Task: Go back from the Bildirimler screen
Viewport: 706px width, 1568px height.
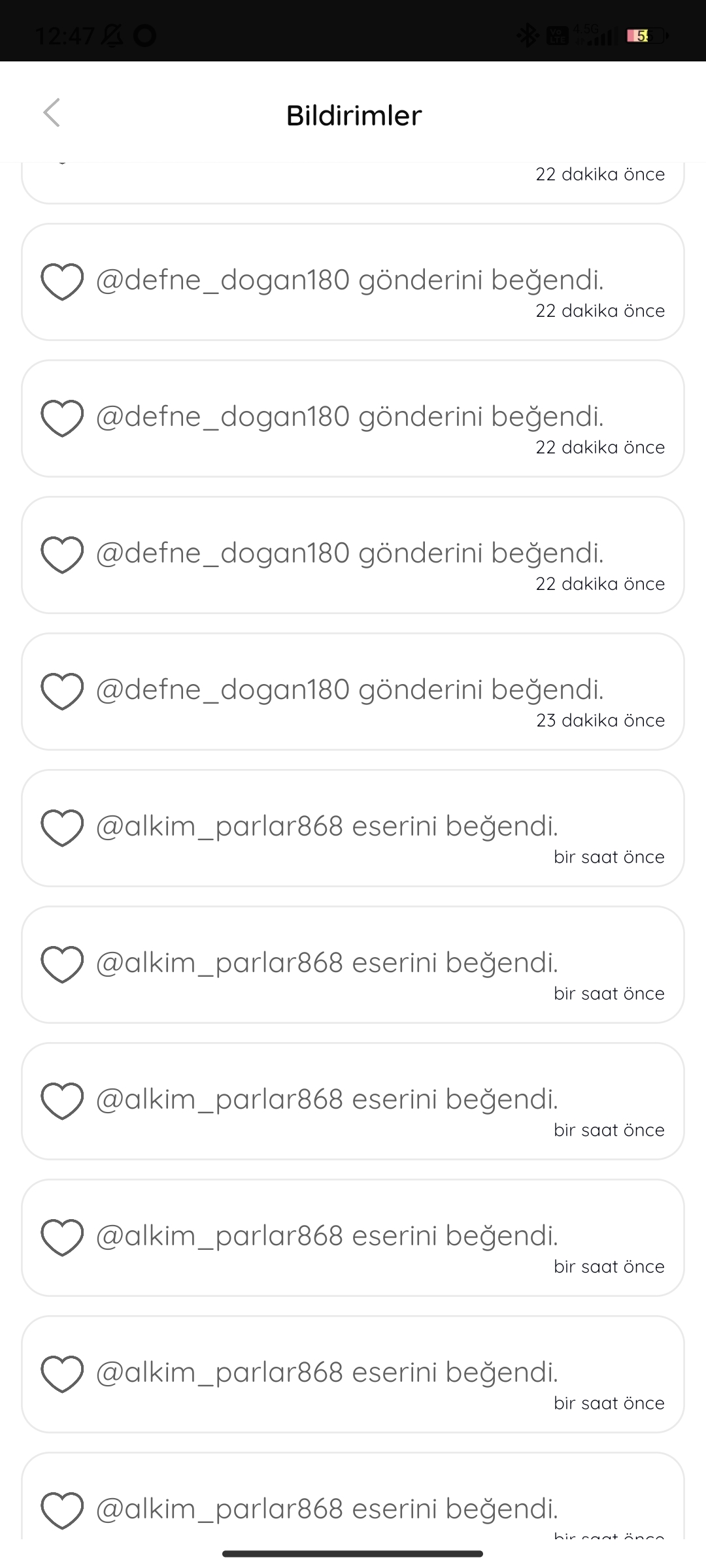Action: point(52,112)
